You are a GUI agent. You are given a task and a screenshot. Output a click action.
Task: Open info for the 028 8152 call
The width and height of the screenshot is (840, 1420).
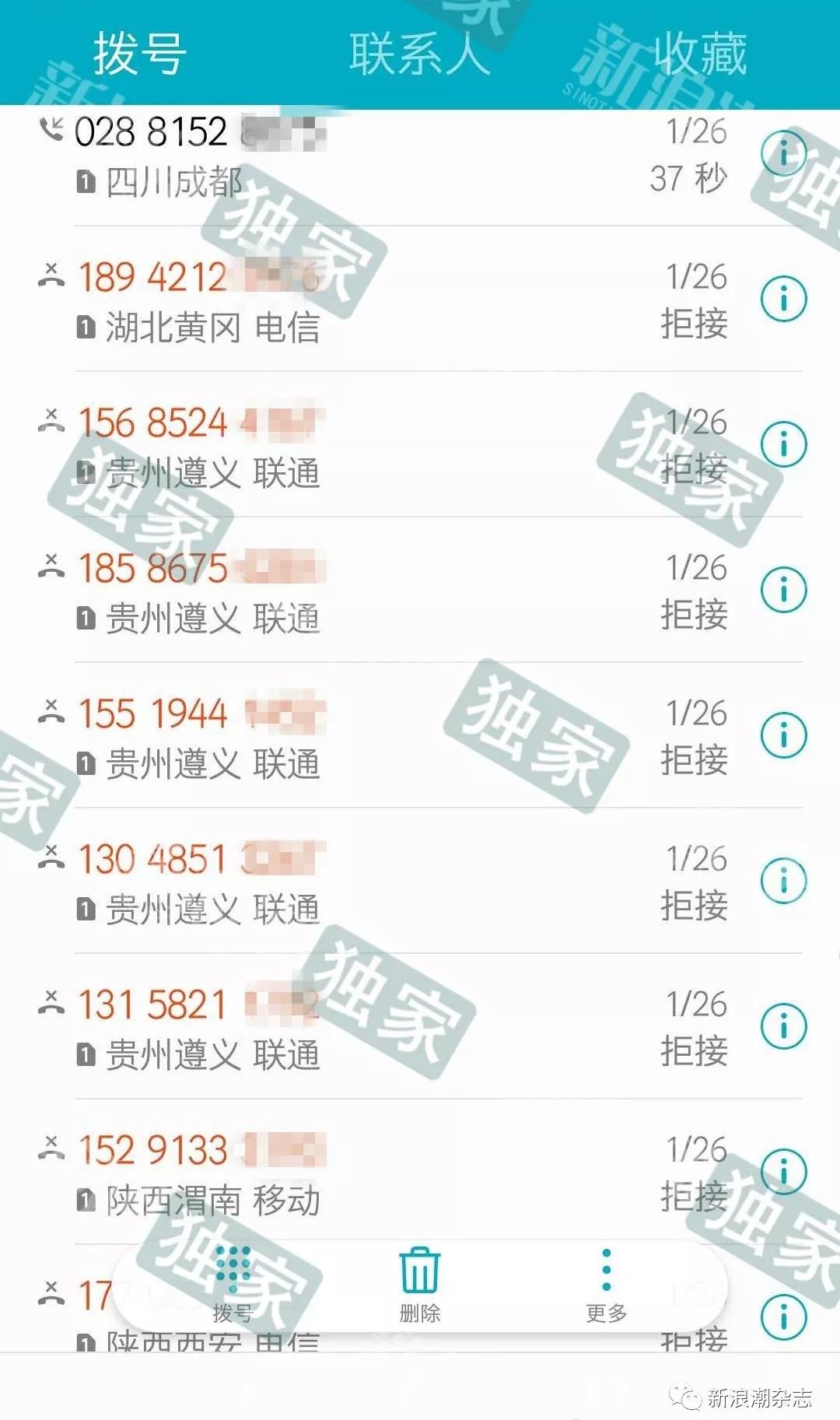[783, 153]
